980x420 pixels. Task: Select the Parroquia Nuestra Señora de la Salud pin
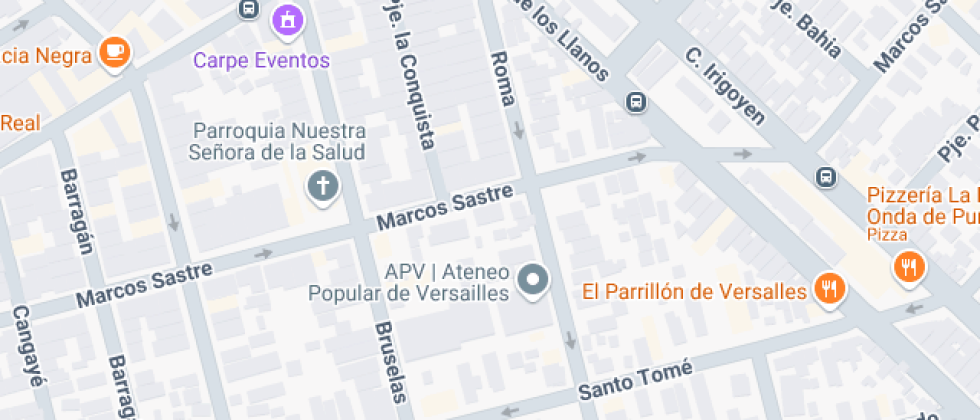tap(322, 186)
